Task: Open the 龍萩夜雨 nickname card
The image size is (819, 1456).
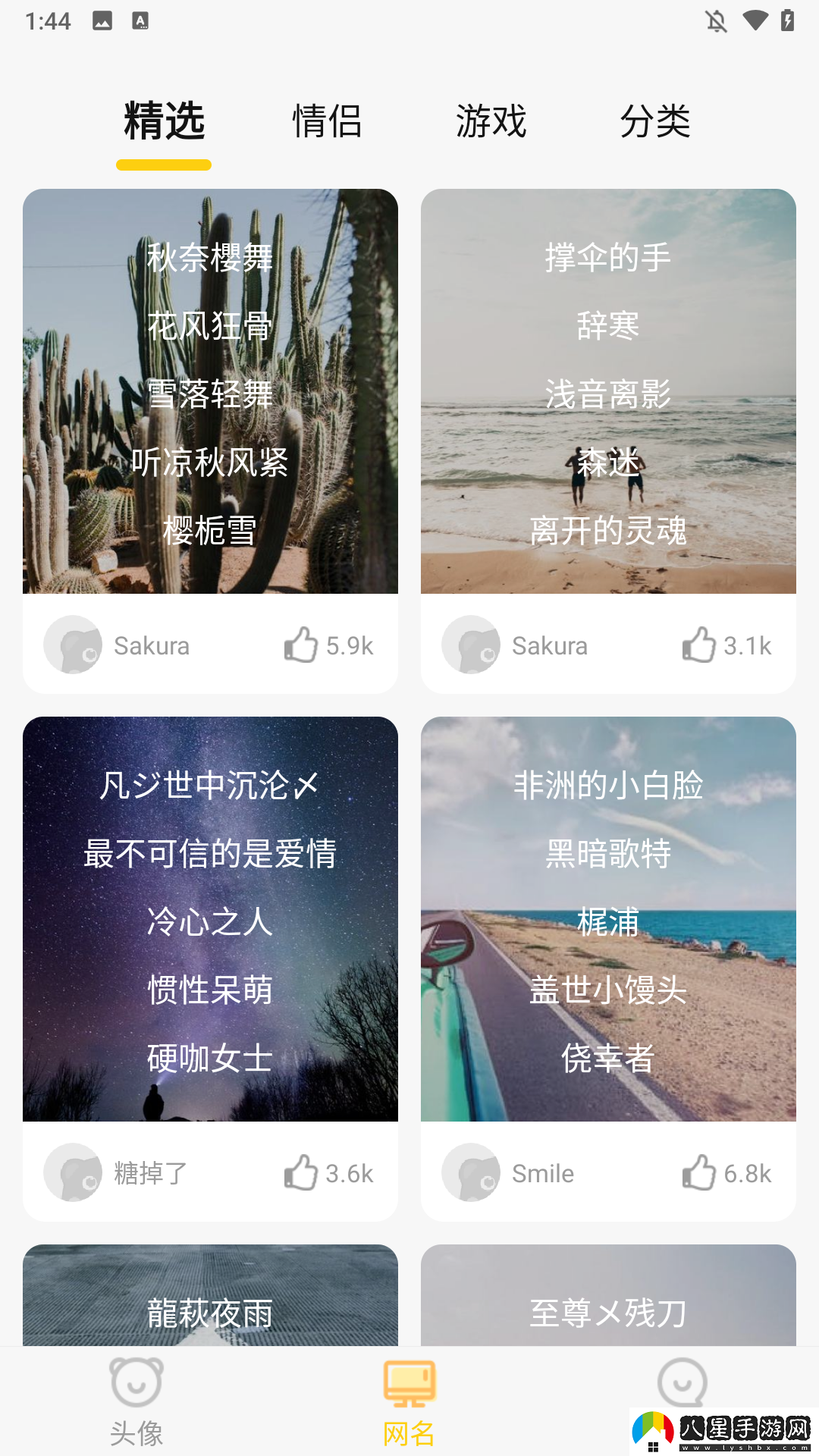Action: coord(210,1312)
